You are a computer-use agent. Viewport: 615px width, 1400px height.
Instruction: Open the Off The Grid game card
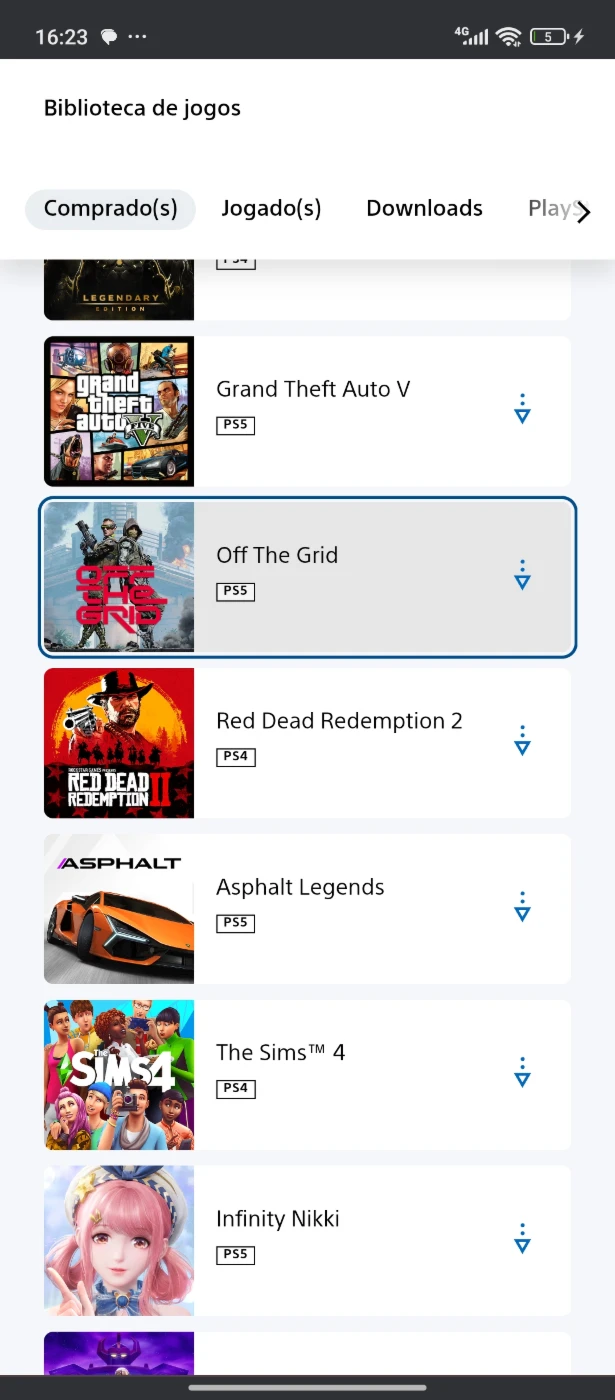[x=307, y=577]
